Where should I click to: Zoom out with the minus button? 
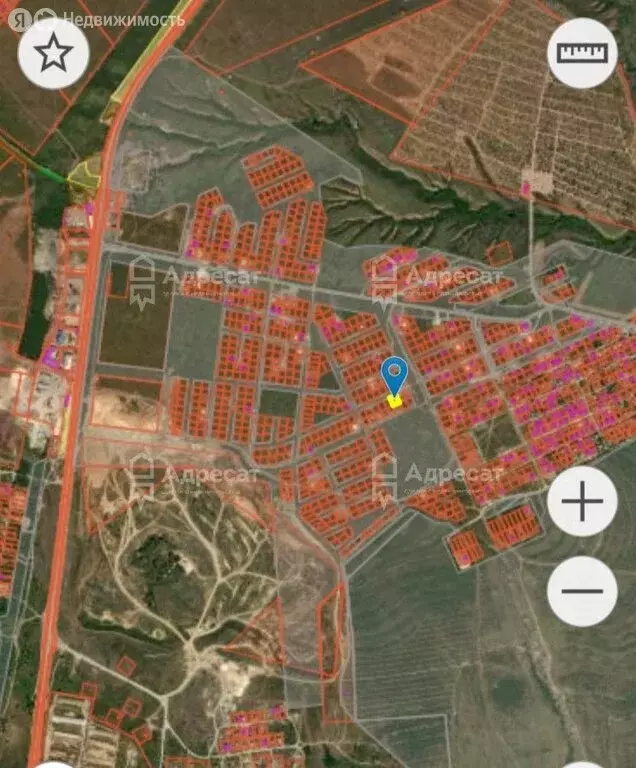pos(582,590)
